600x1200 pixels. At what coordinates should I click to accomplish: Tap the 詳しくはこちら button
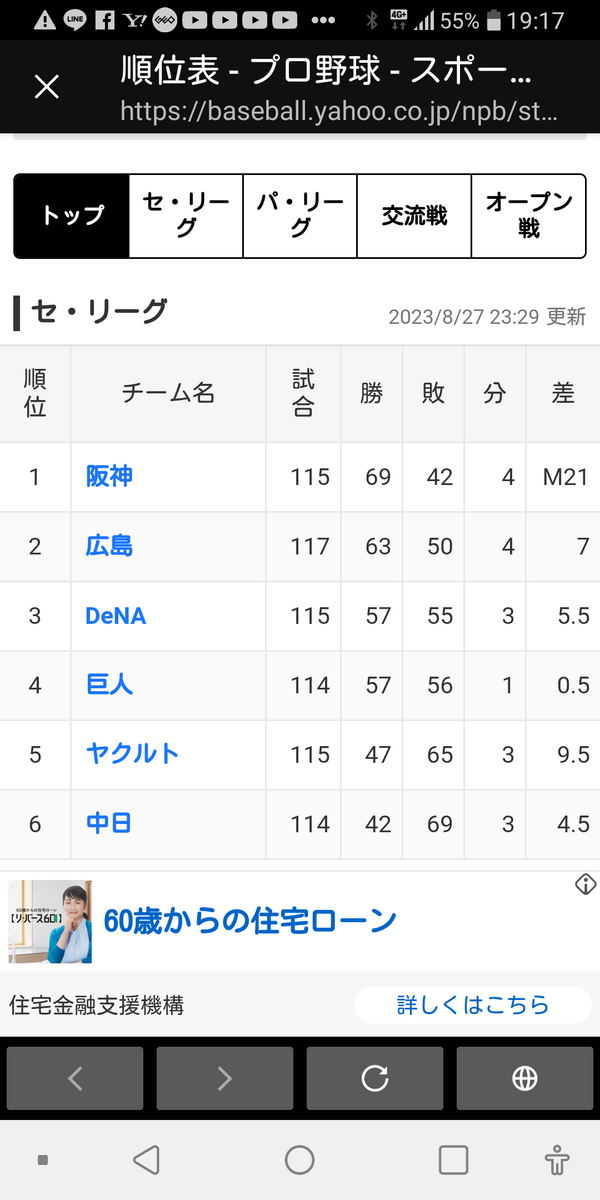click(473, 1005)
